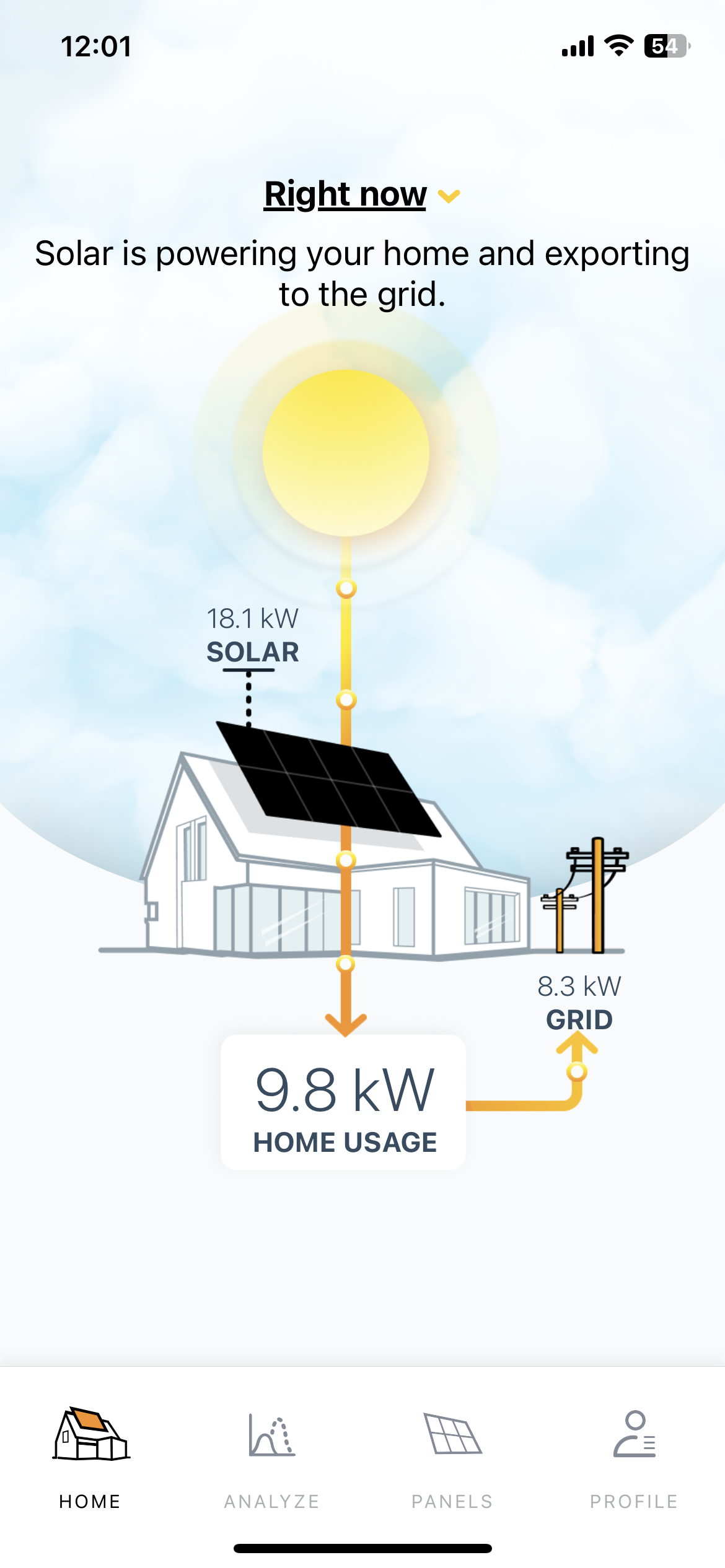This screenshot has height=1568, width=725.
Task: Open the Right now time dropdown
Action: [361, 194]
